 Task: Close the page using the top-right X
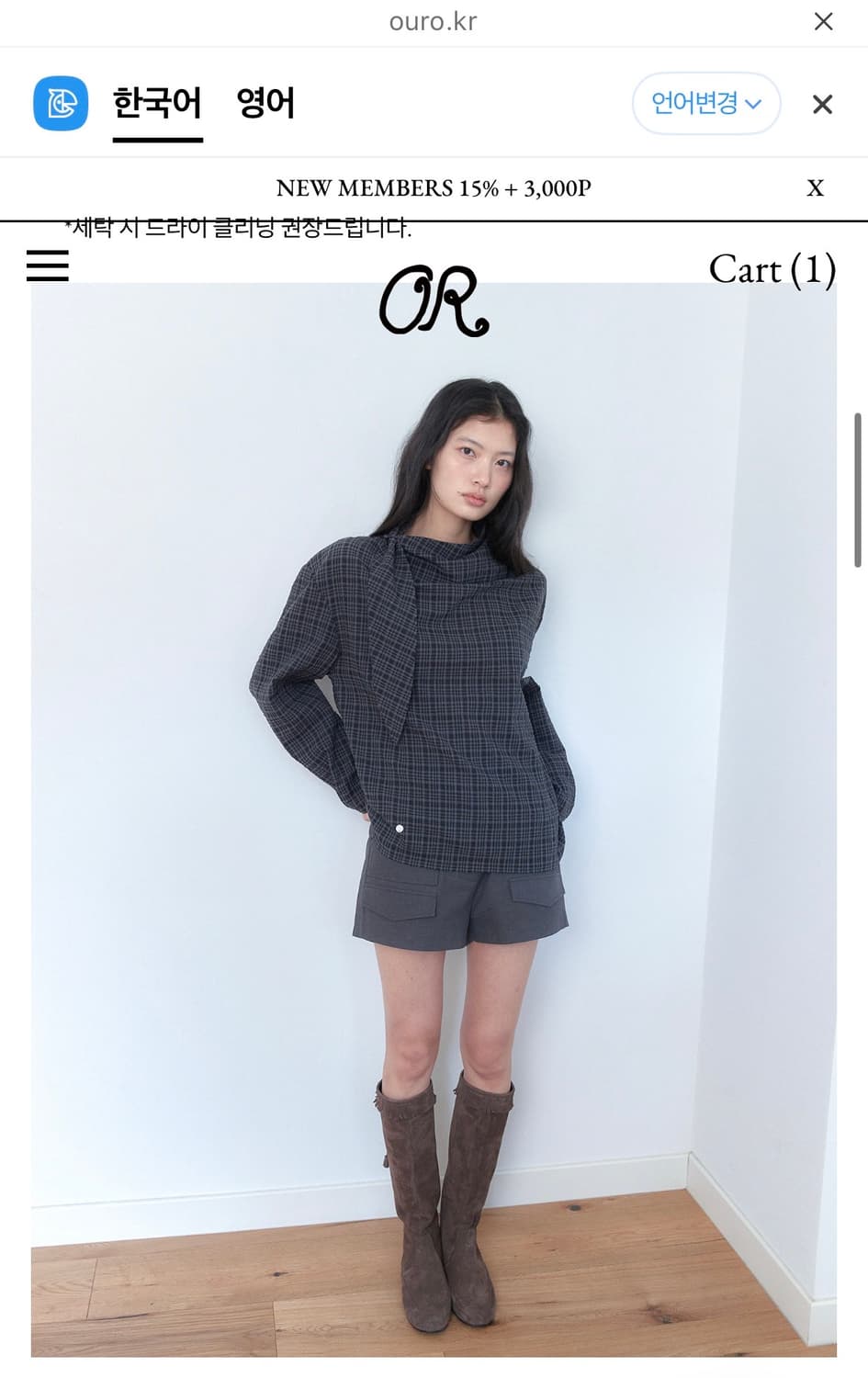[x=823, y=21]
